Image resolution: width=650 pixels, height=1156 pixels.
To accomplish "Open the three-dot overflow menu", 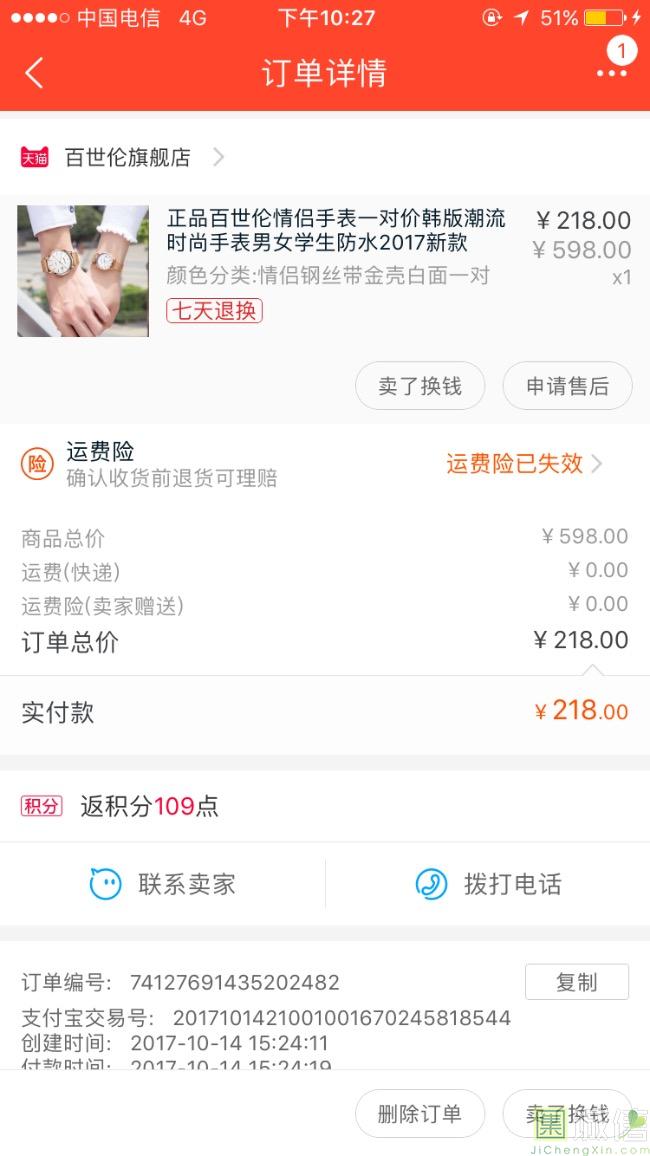I will point(611,73).
